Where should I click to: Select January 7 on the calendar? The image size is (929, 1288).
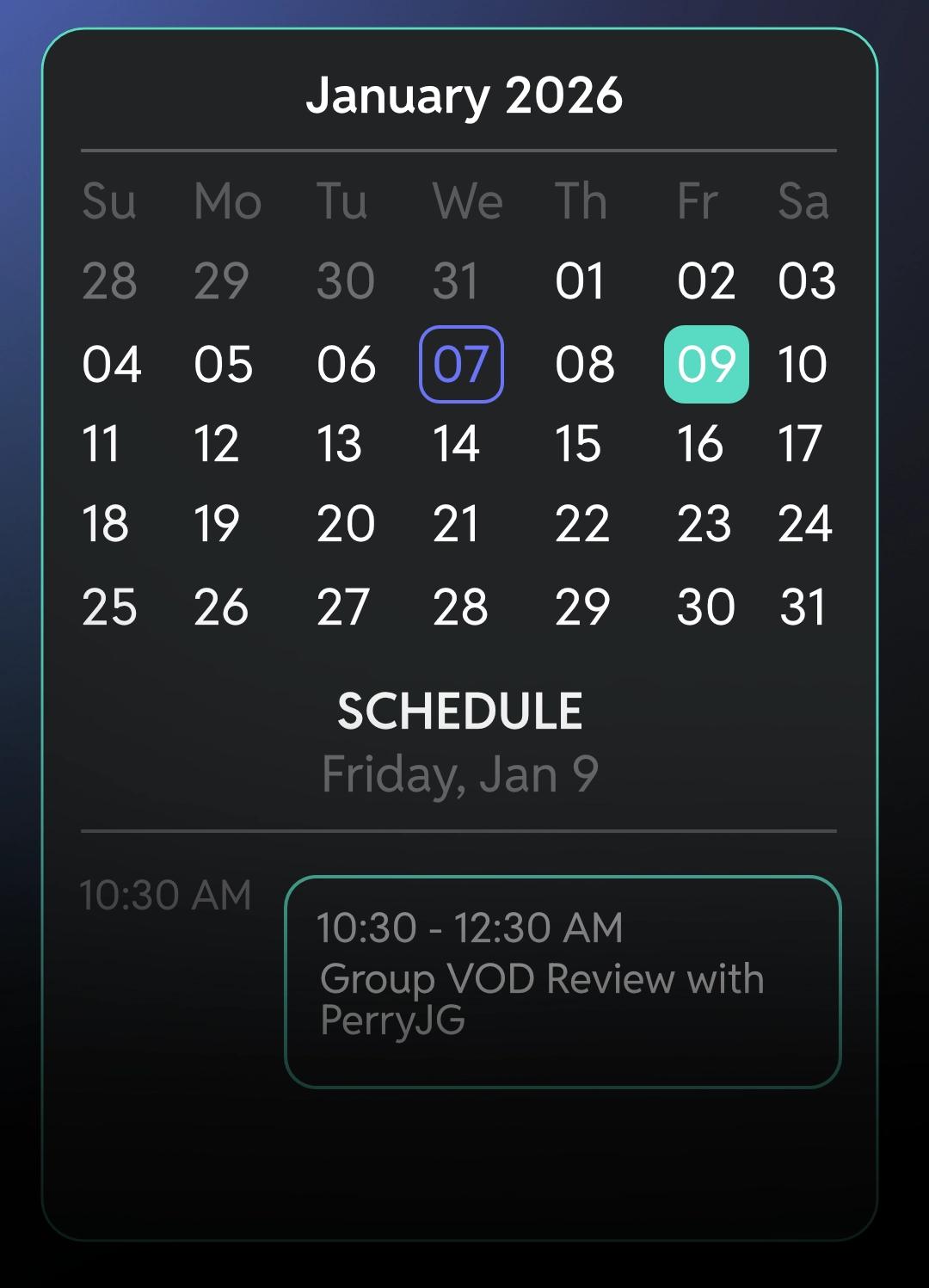tap(459, 365)
